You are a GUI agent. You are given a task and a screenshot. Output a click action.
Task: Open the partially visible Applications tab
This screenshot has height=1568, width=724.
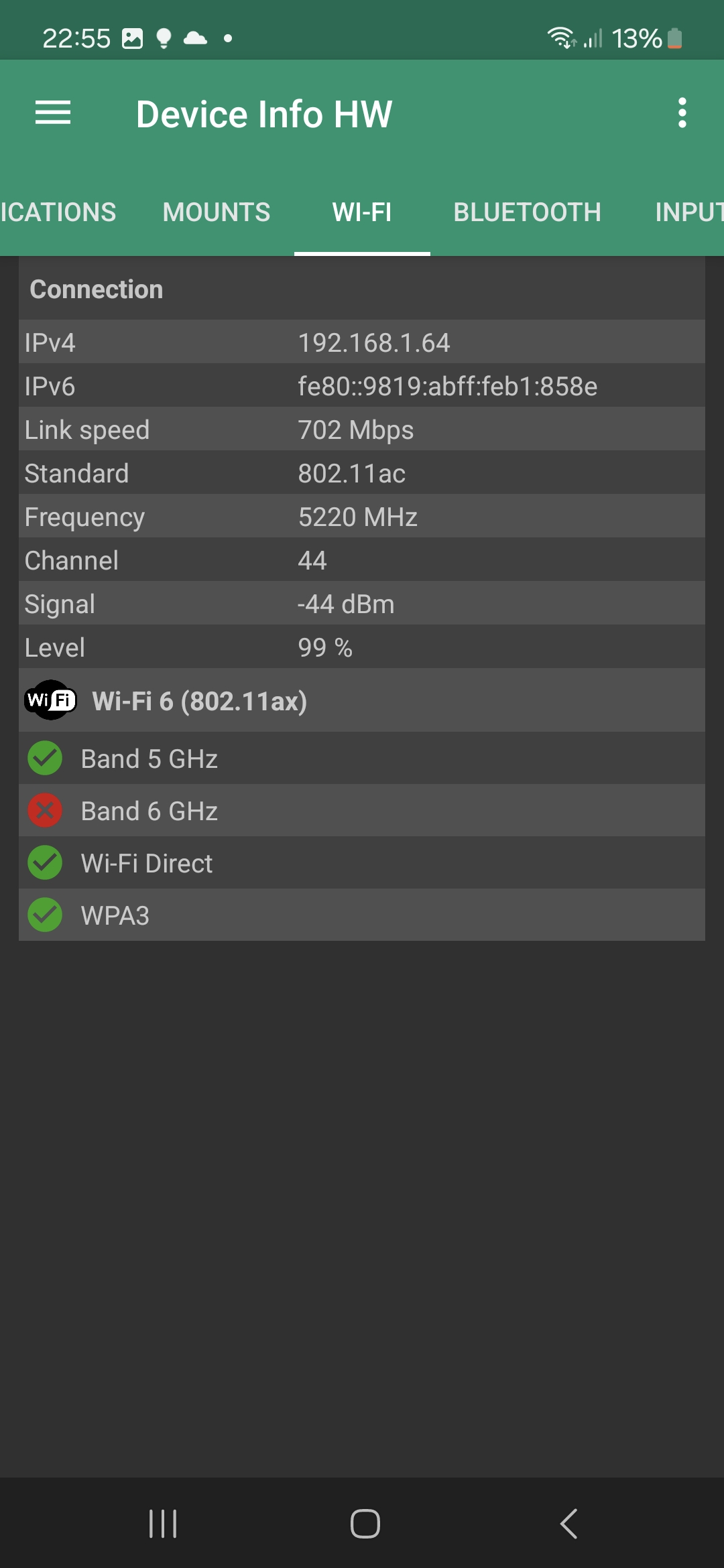click(58, 212)
